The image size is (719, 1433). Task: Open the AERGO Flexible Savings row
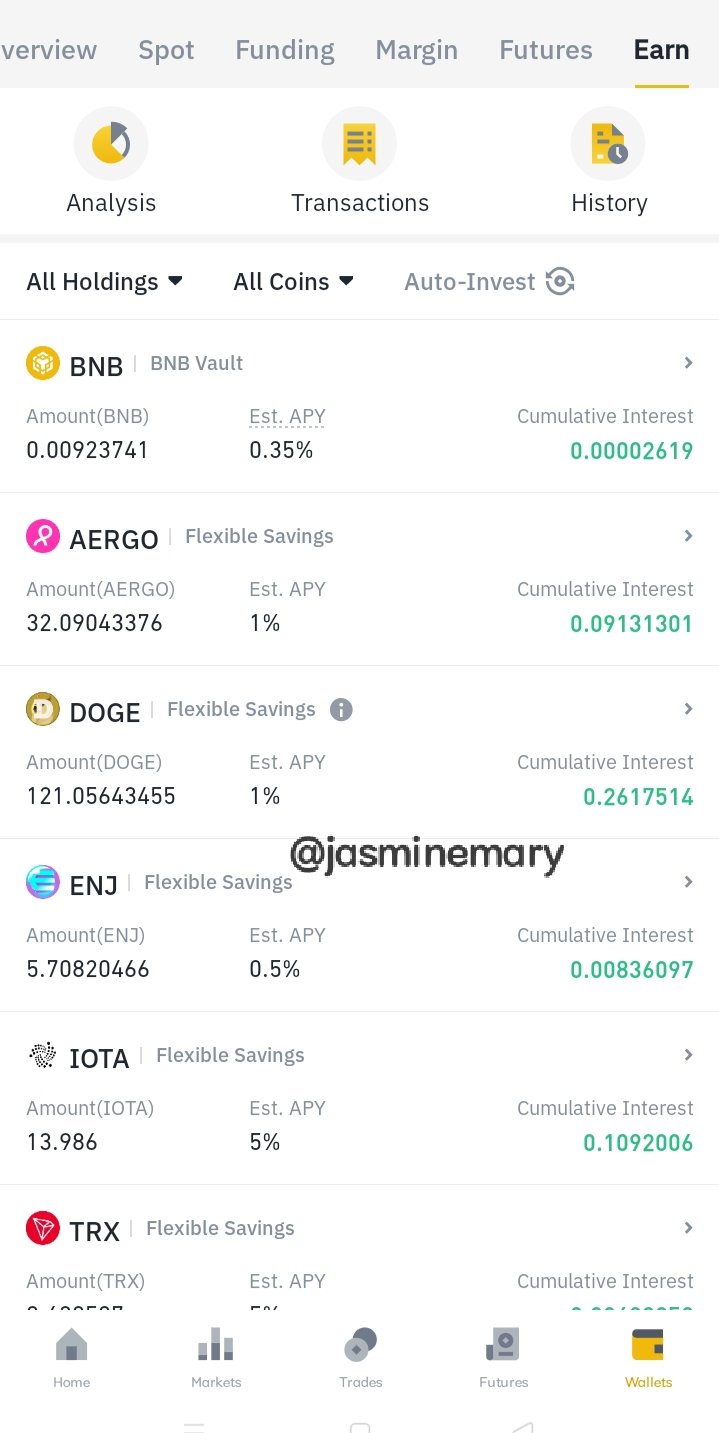click(x=359, y=579)
